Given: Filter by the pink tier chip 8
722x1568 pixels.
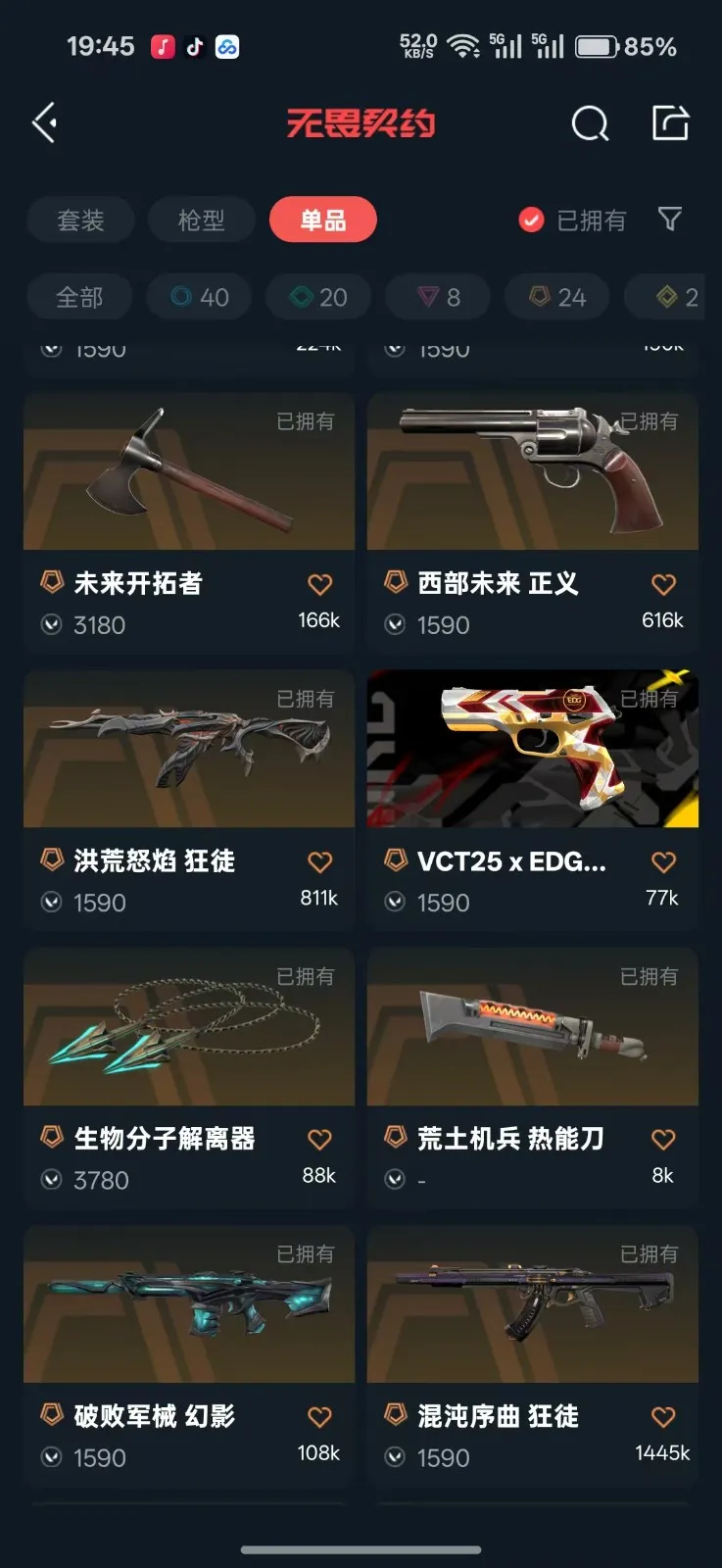Looking at the screenshot, I should pos(439,297).
